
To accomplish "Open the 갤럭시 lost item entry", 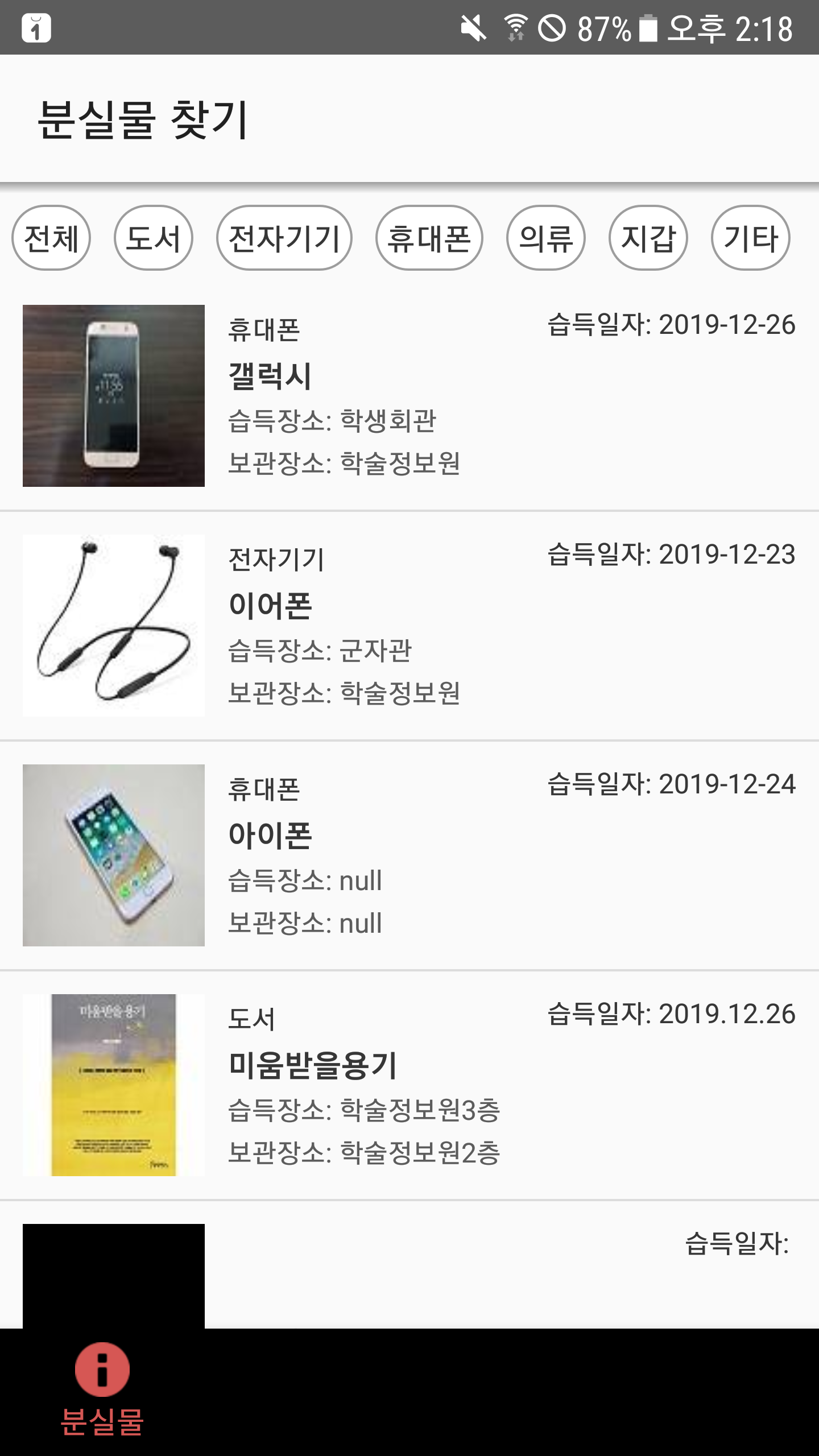I will [x=409, y=396].
